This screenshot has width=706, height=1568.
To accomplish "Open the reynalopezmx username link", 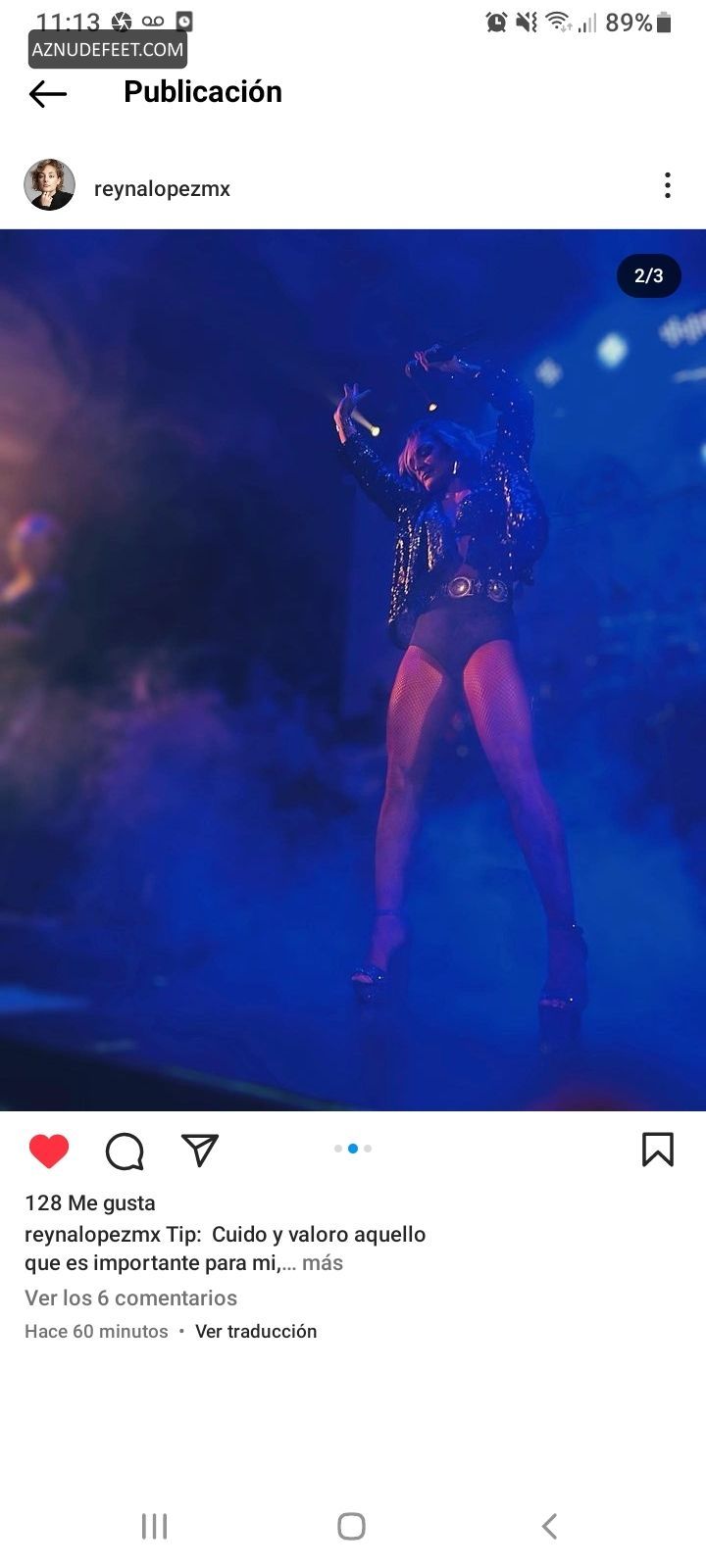I will click(162, 188).
